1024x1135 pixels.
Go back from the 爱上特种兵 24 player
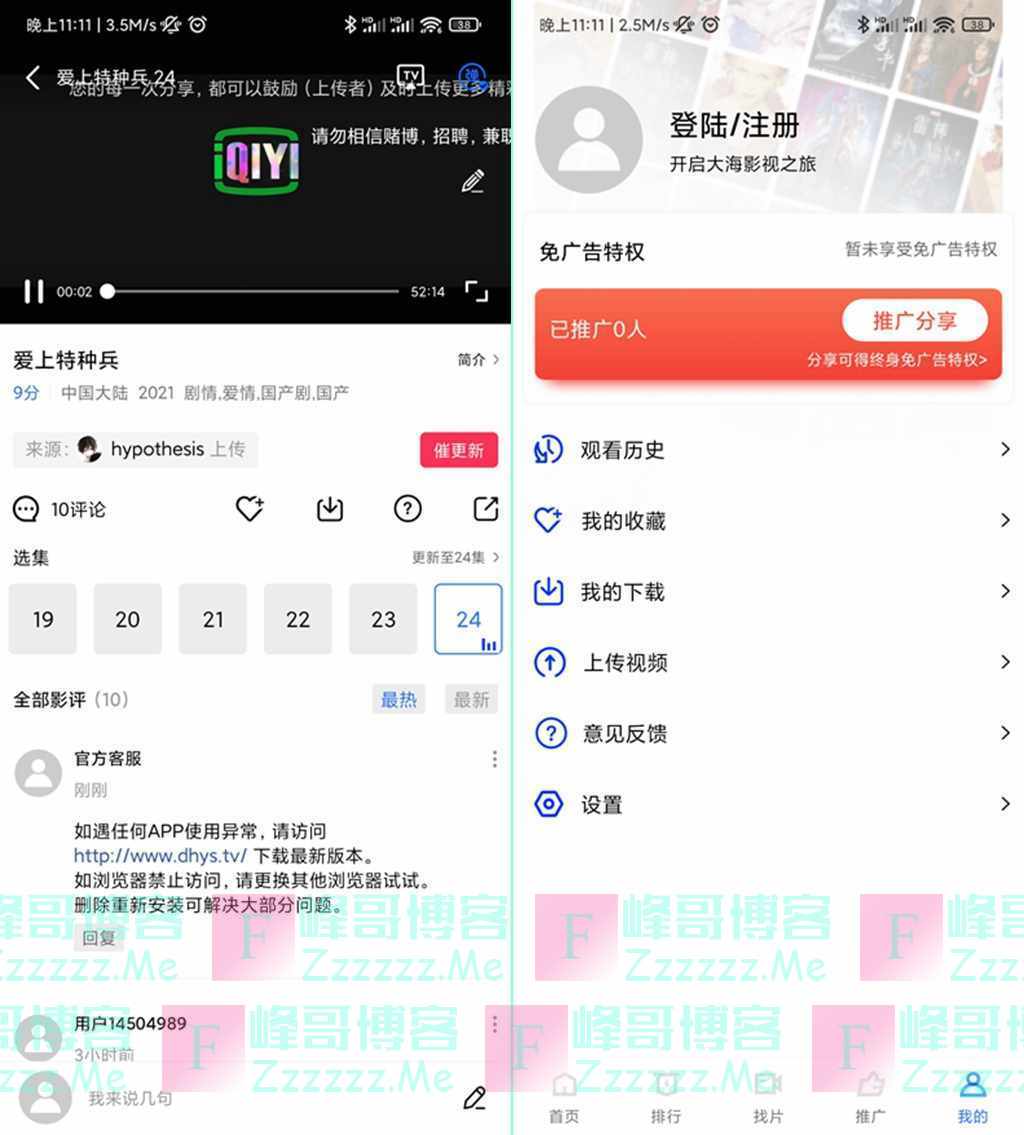tap(33, 78)
